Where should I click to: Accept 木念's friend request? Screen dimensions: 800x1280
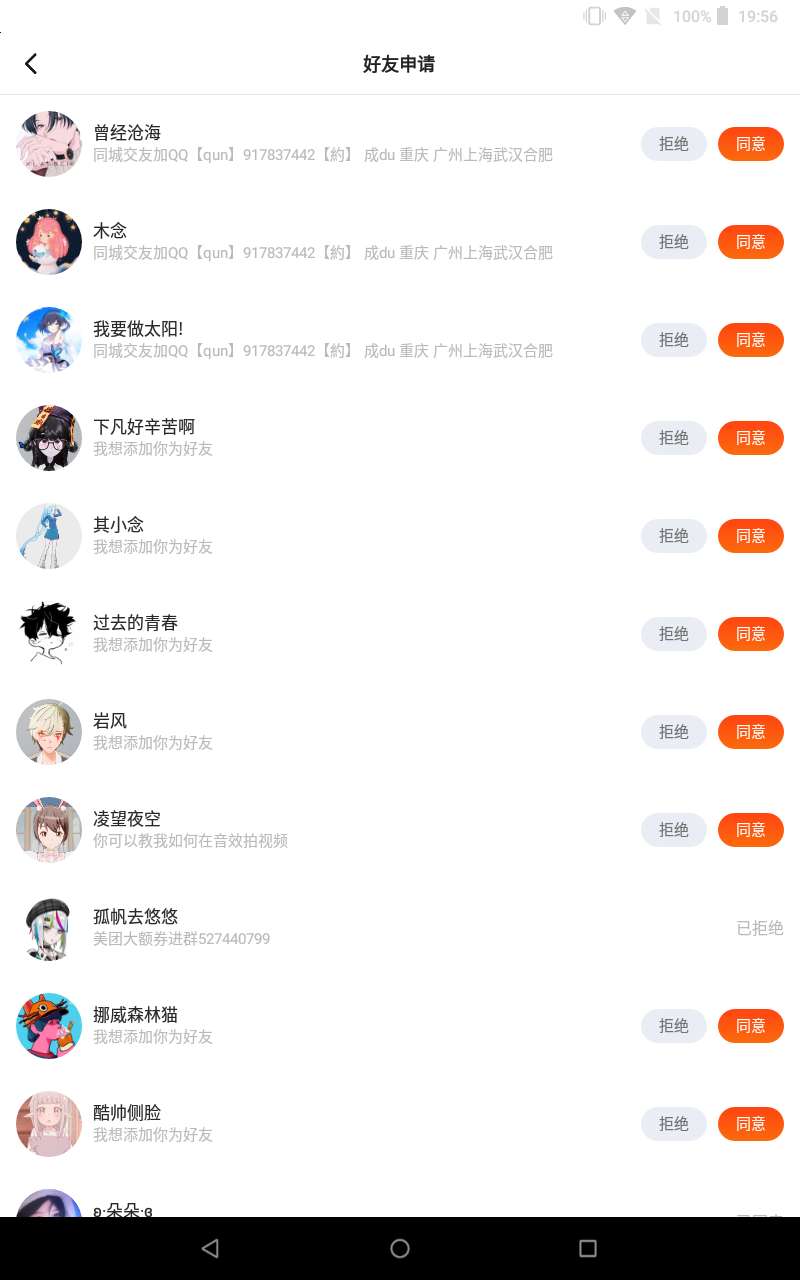[x=750, y=242]
